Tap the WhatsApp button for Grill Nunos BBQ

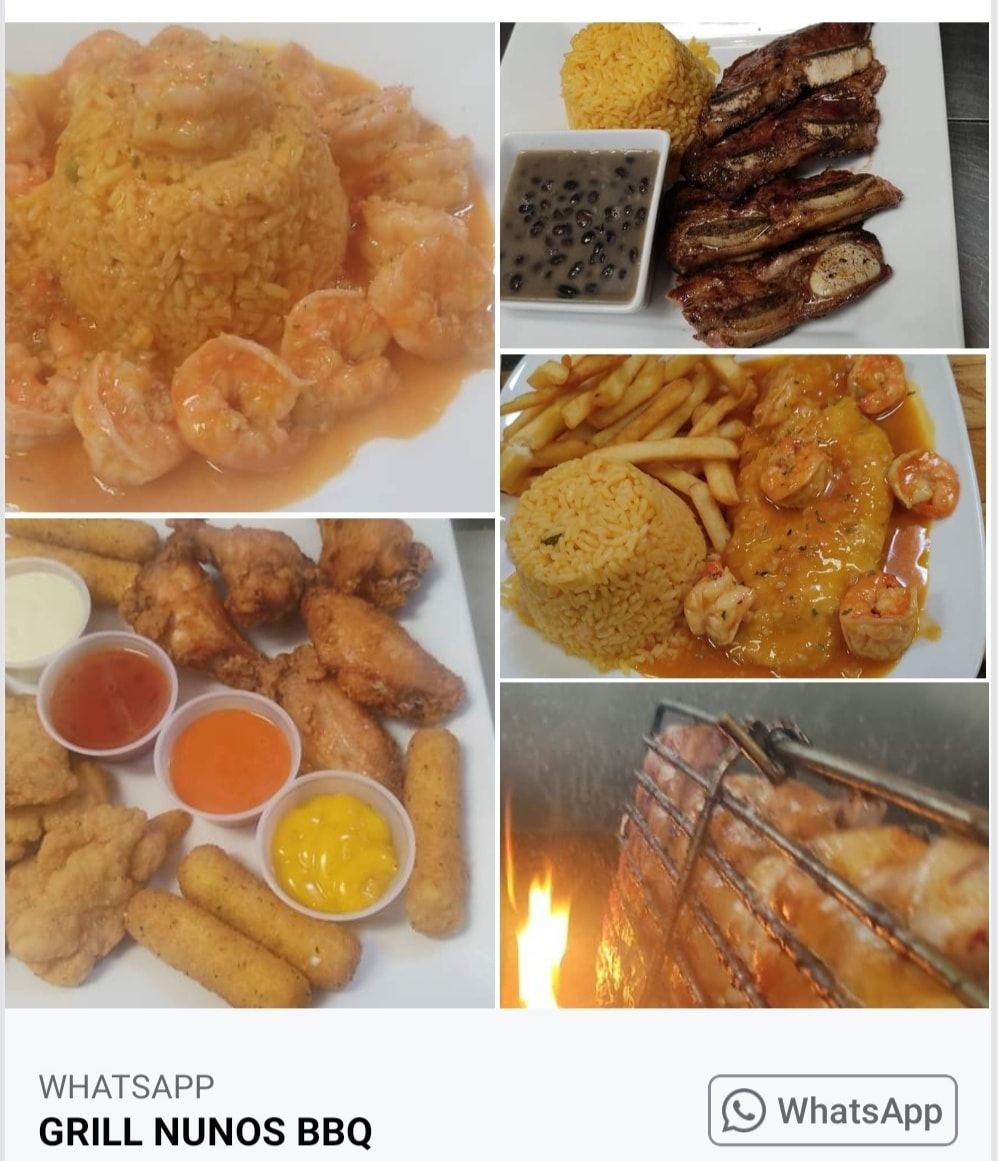point(832,1110)
